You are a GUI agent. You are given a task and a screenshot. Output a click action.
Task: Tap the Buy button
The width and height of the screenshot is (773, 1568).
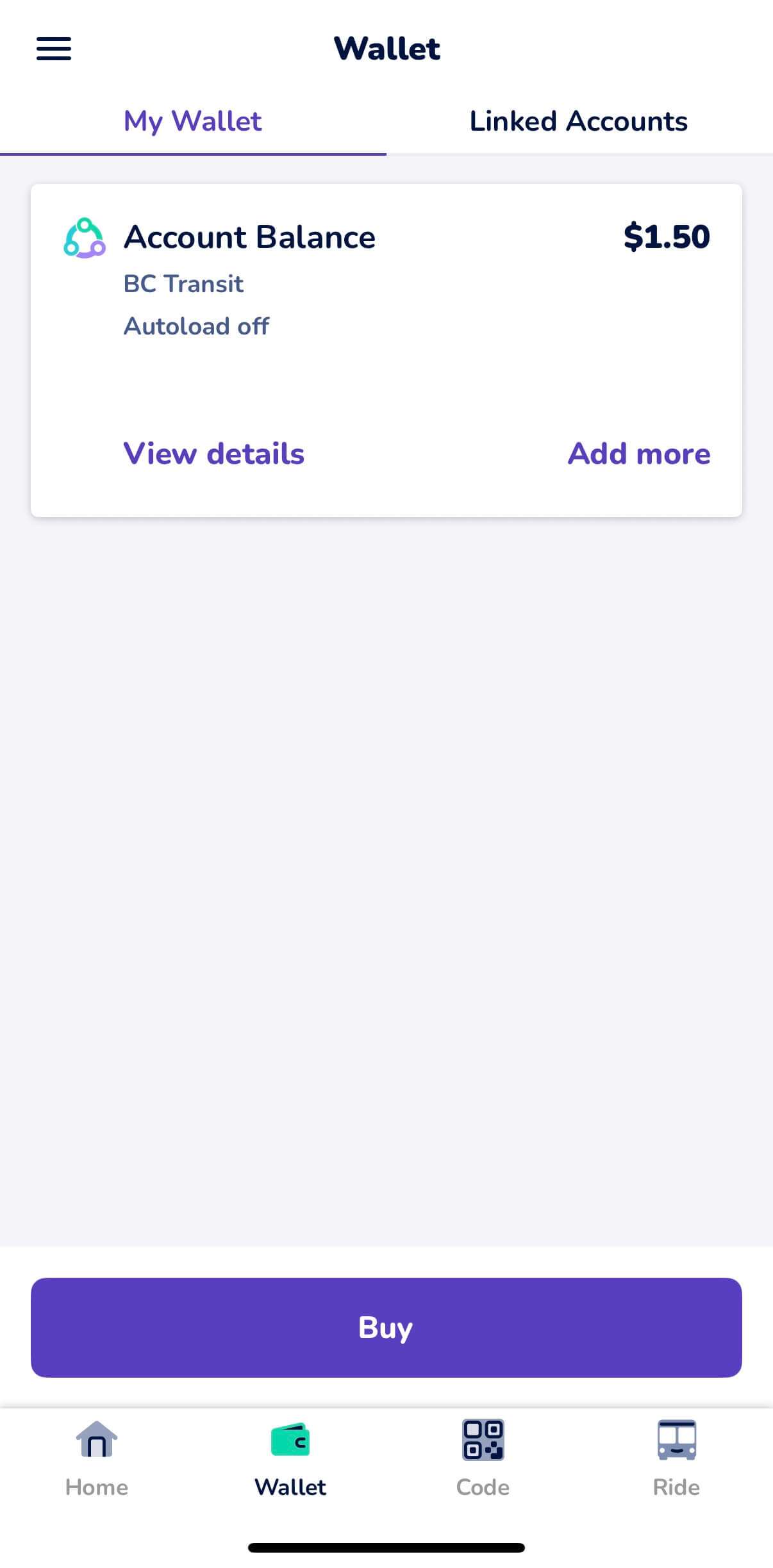pos(386,1327)
